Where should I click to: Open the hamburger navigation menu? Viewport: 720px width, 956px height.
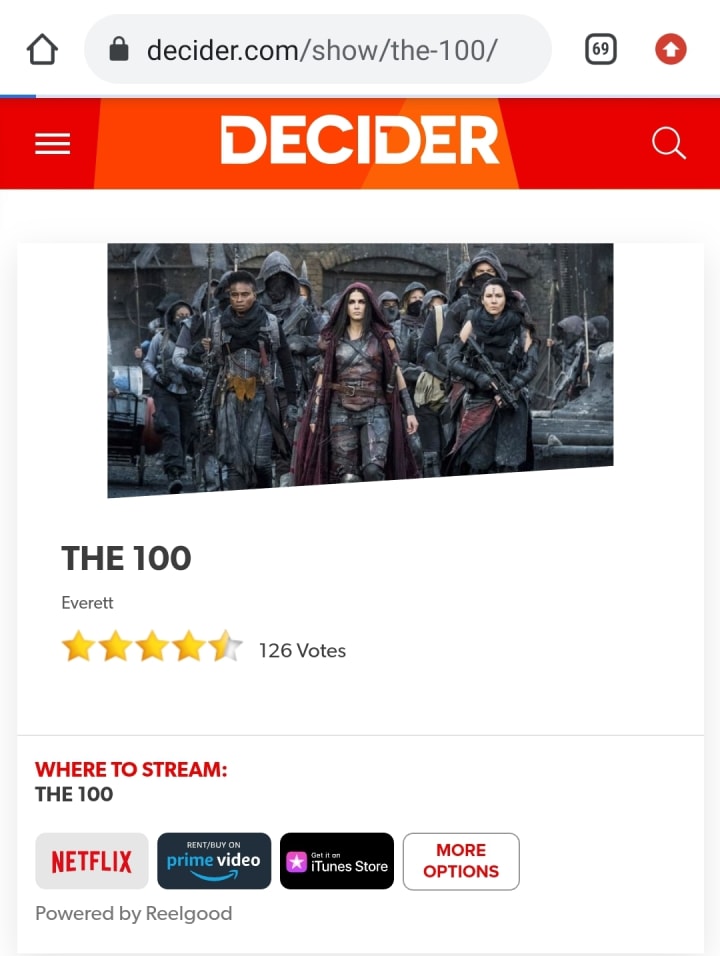(52, 144)
